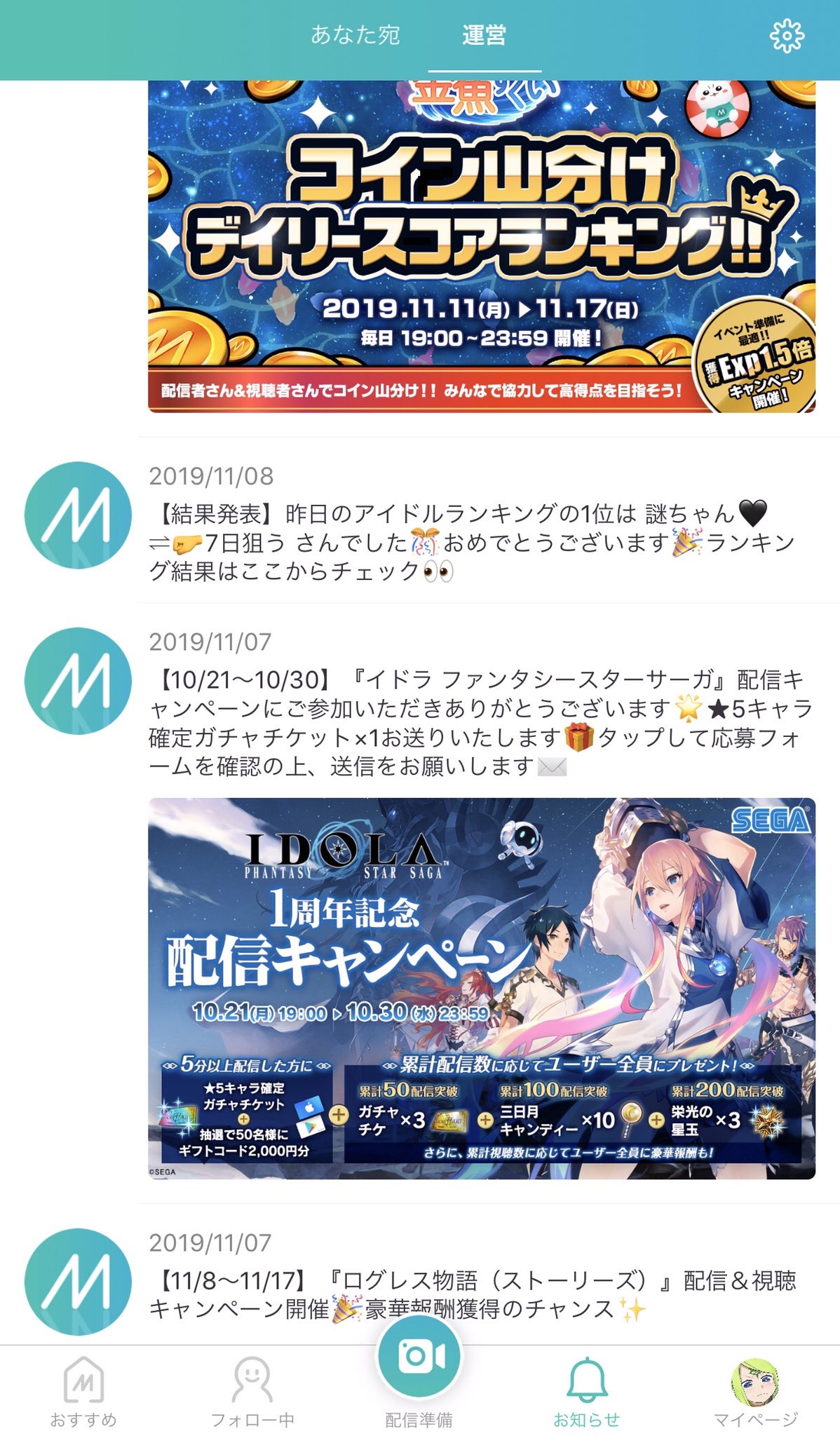
Task: Select the 運営 tab
Action: coord(484,35)
